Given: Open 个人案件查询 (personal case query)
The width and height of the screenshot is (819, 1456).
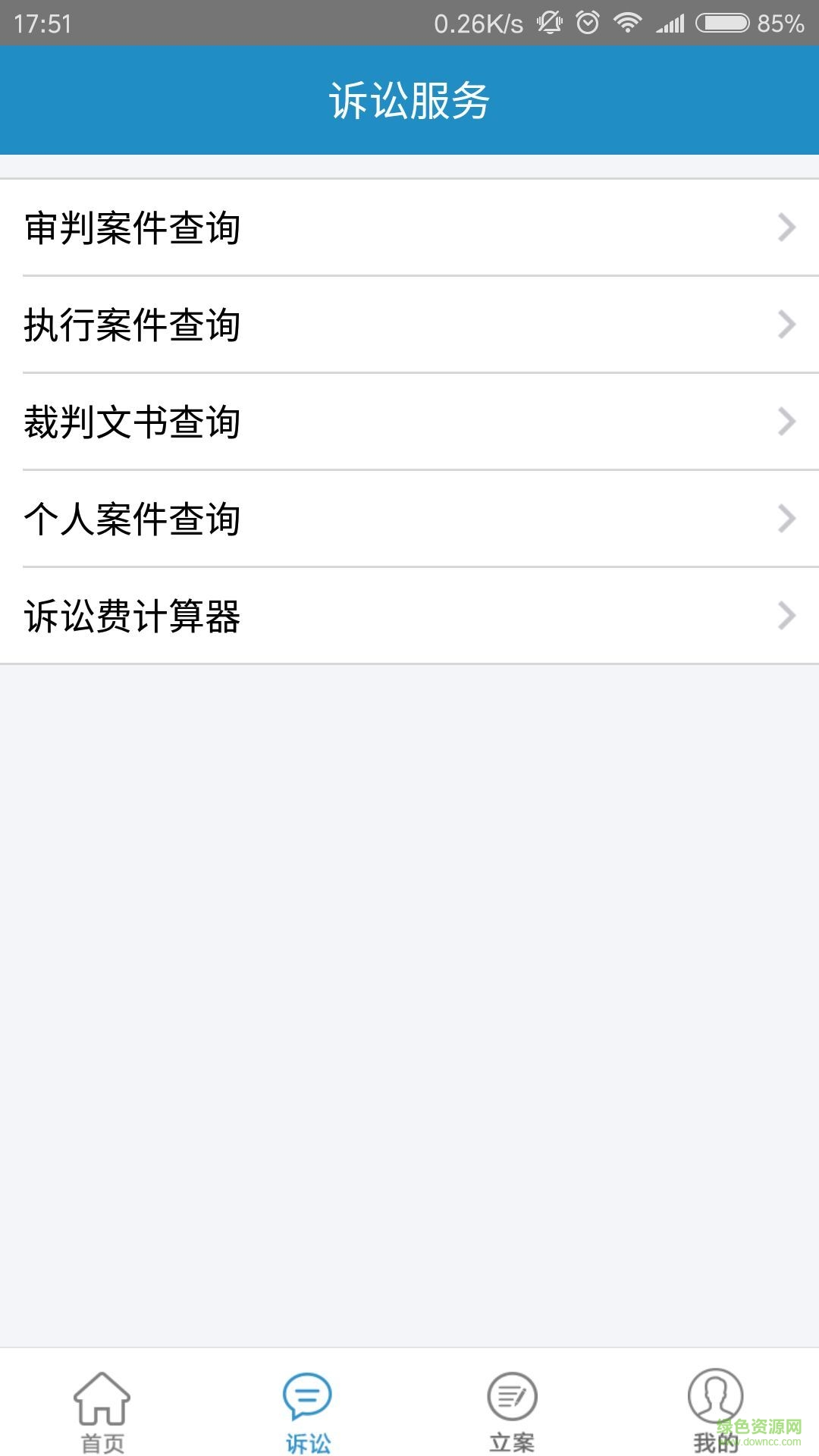Looking at the screenshot, I should click(x=409, y=519).
